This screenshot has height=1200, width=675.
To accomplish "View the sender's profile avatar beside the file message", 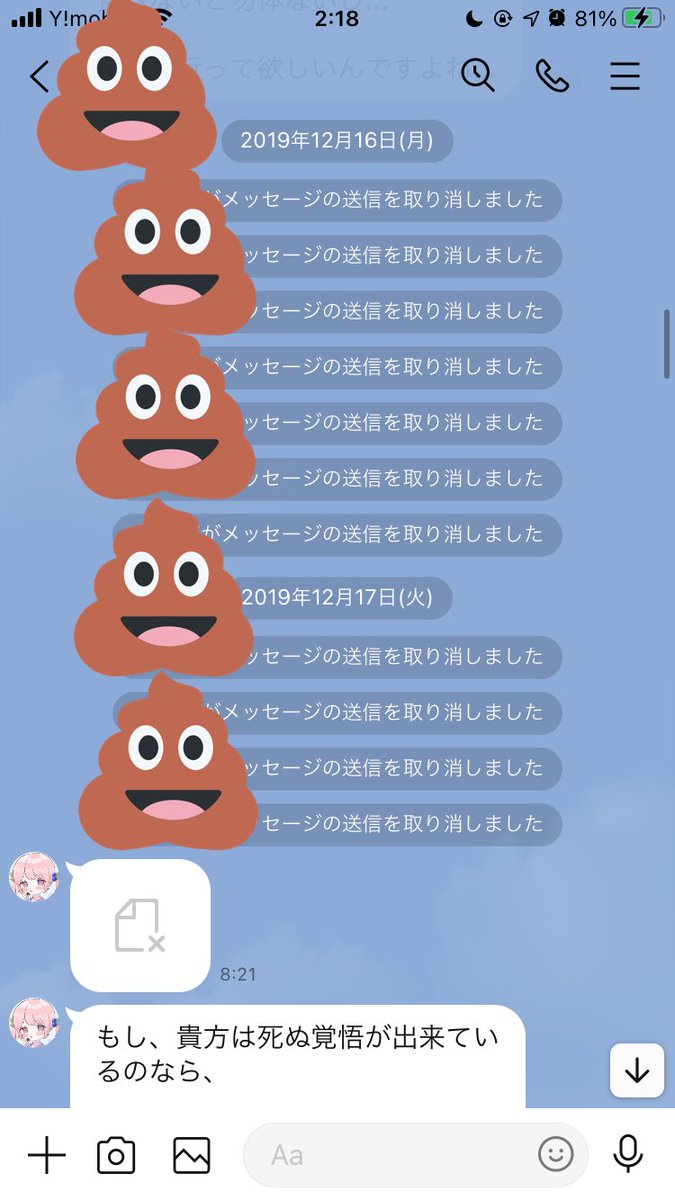I will [35, 878].
